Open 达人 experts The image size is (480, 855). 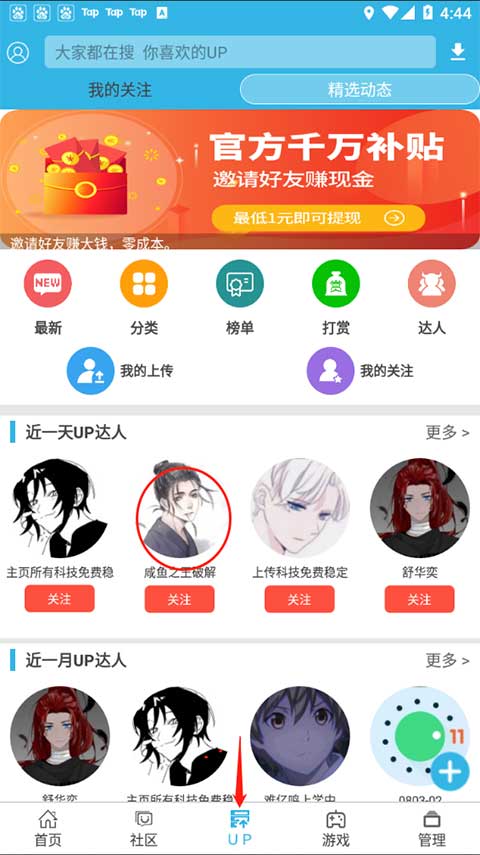pos(432,298)
